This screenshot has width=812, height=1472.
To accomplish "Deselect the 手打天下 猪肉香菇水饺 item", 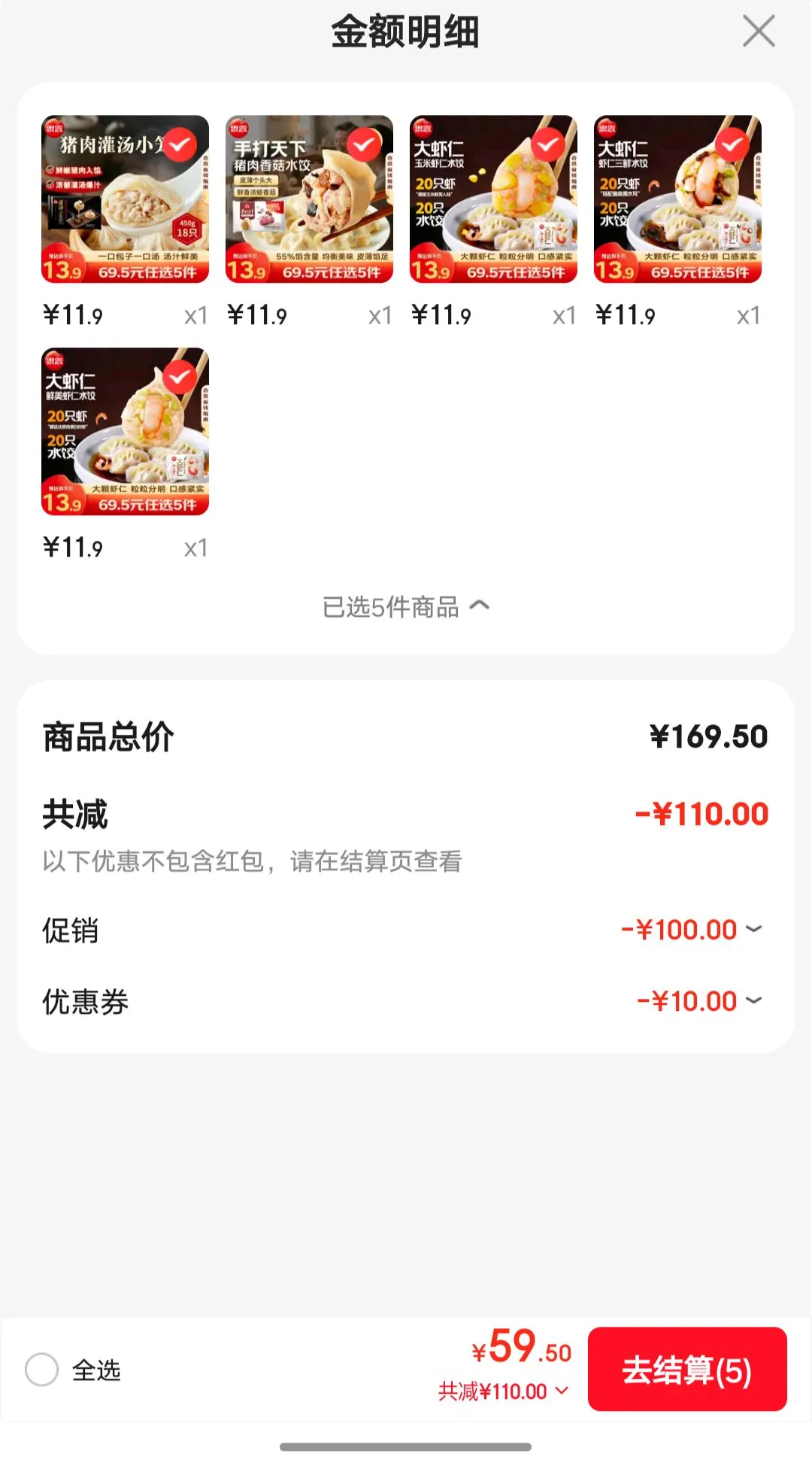I will pyautogui.click(x=364, y=144).
